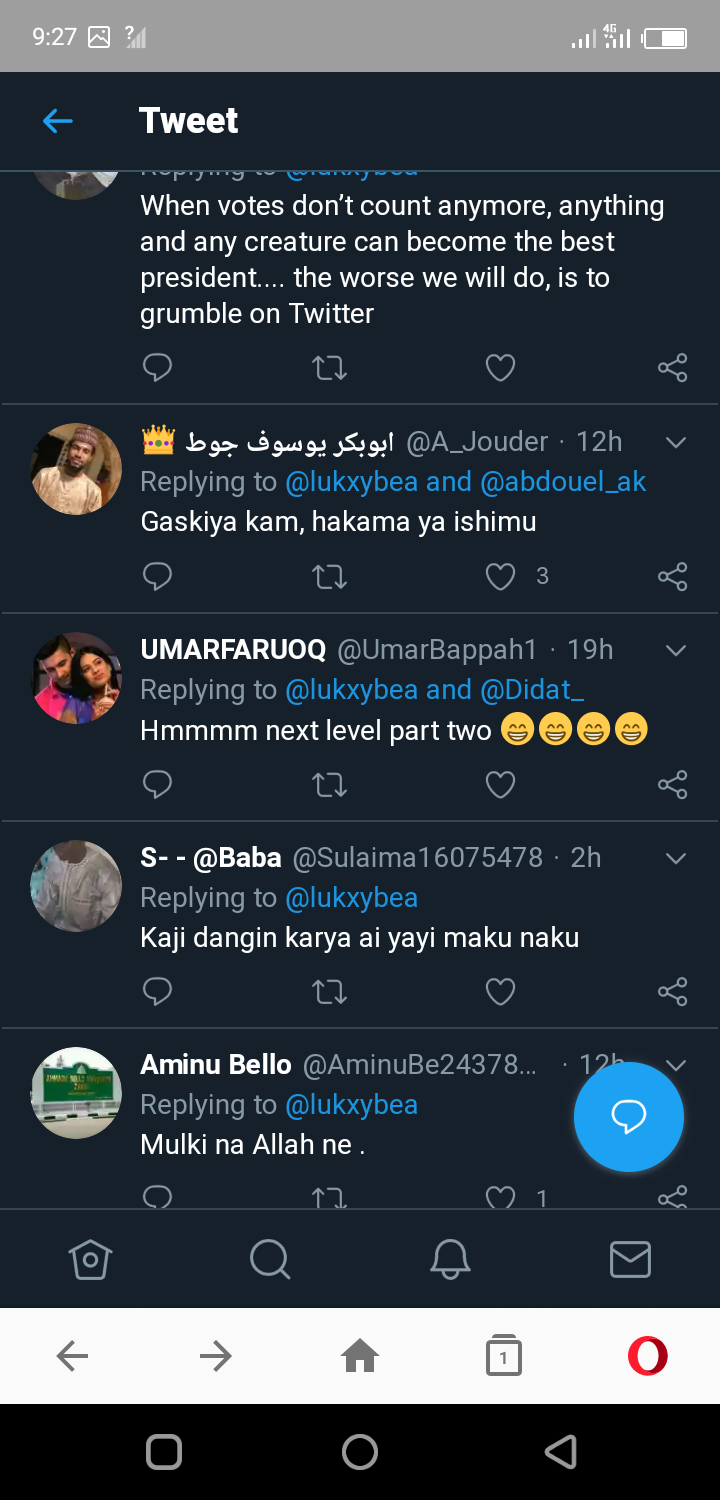Go back from the Tweet screen
This screenshot has height=1500, width=720.
pyautogui.click(x=58, y=121)
